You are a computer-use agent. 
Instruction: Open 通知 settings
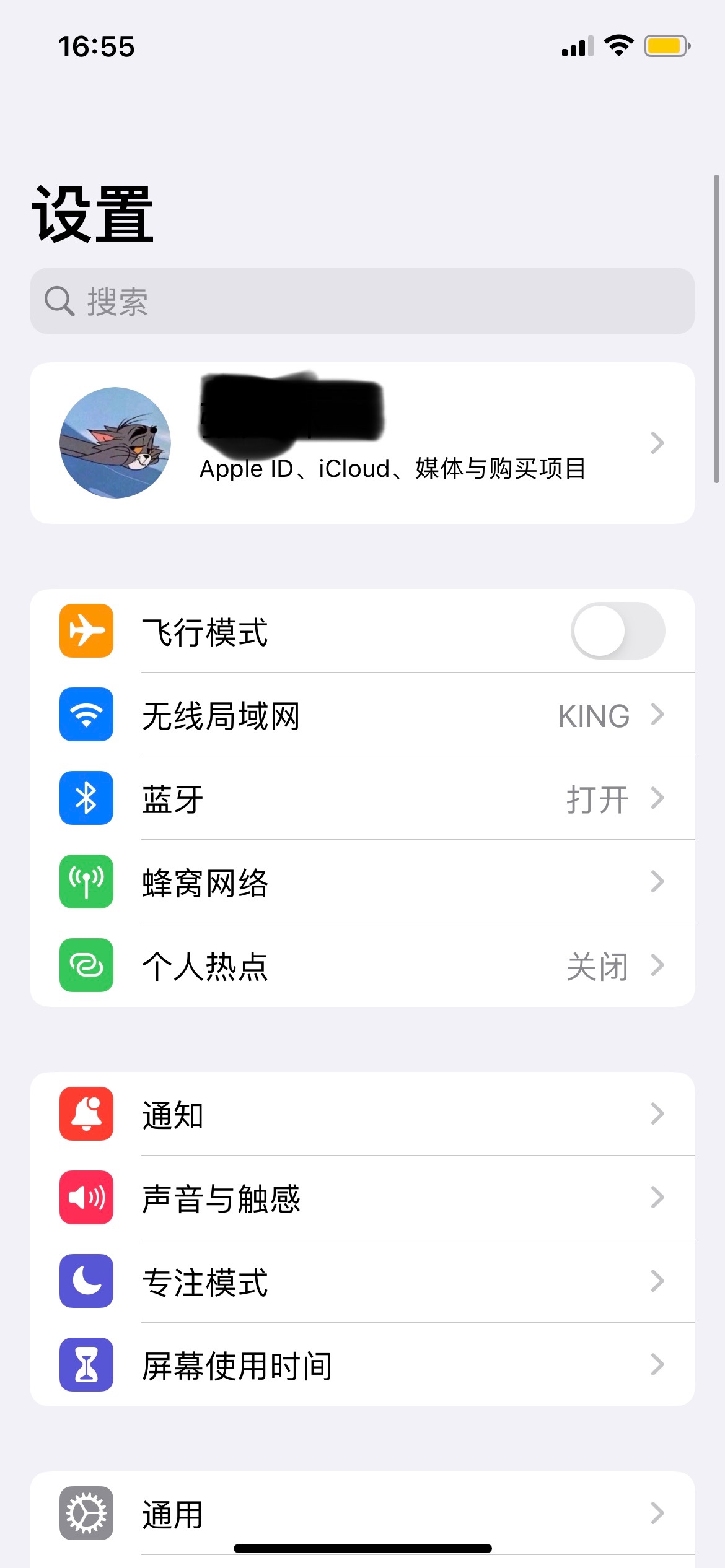pos(362,1115)
